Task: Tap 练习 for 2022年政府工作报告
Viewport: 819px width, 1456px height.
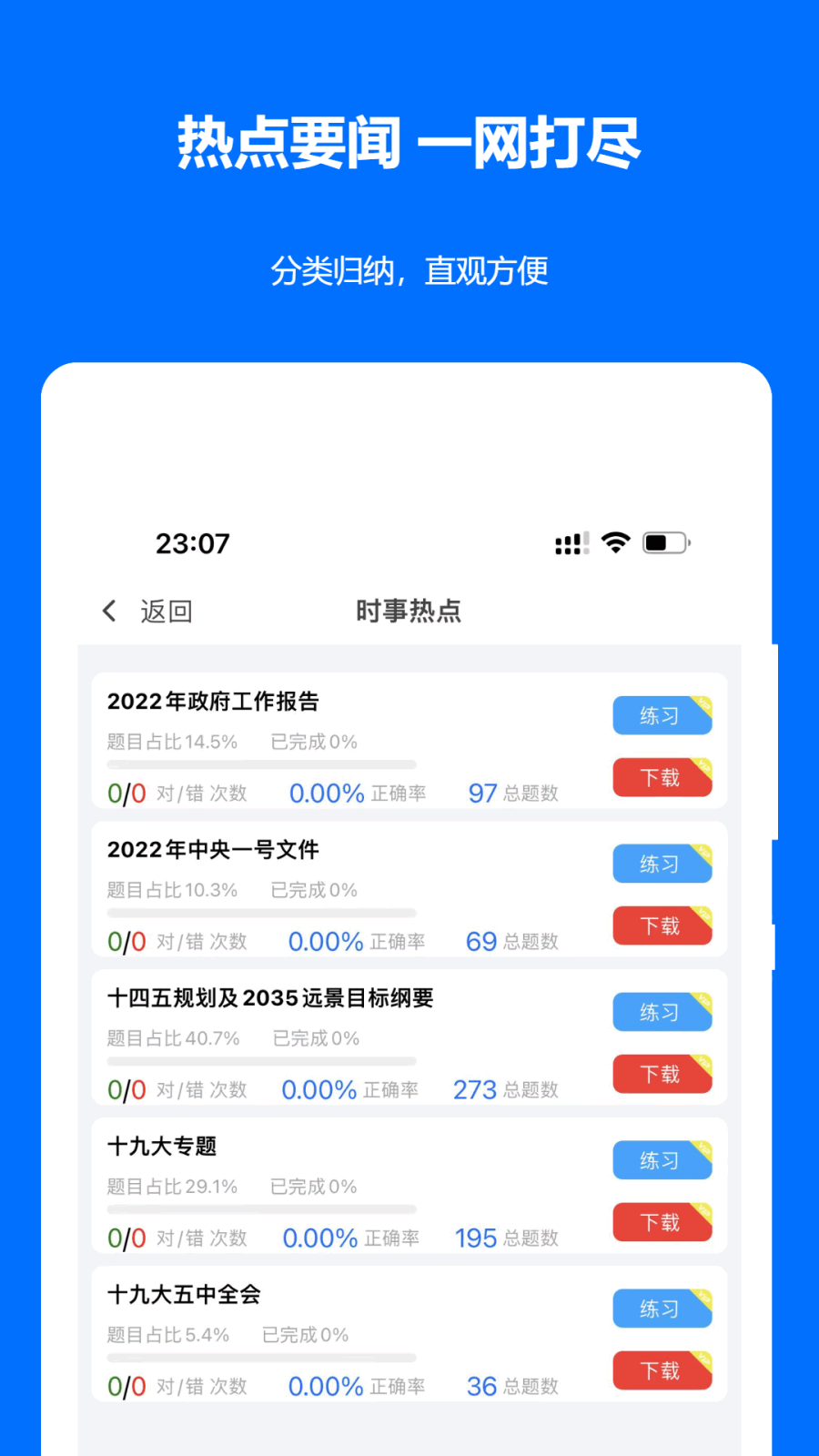Action: coord(662,715)
